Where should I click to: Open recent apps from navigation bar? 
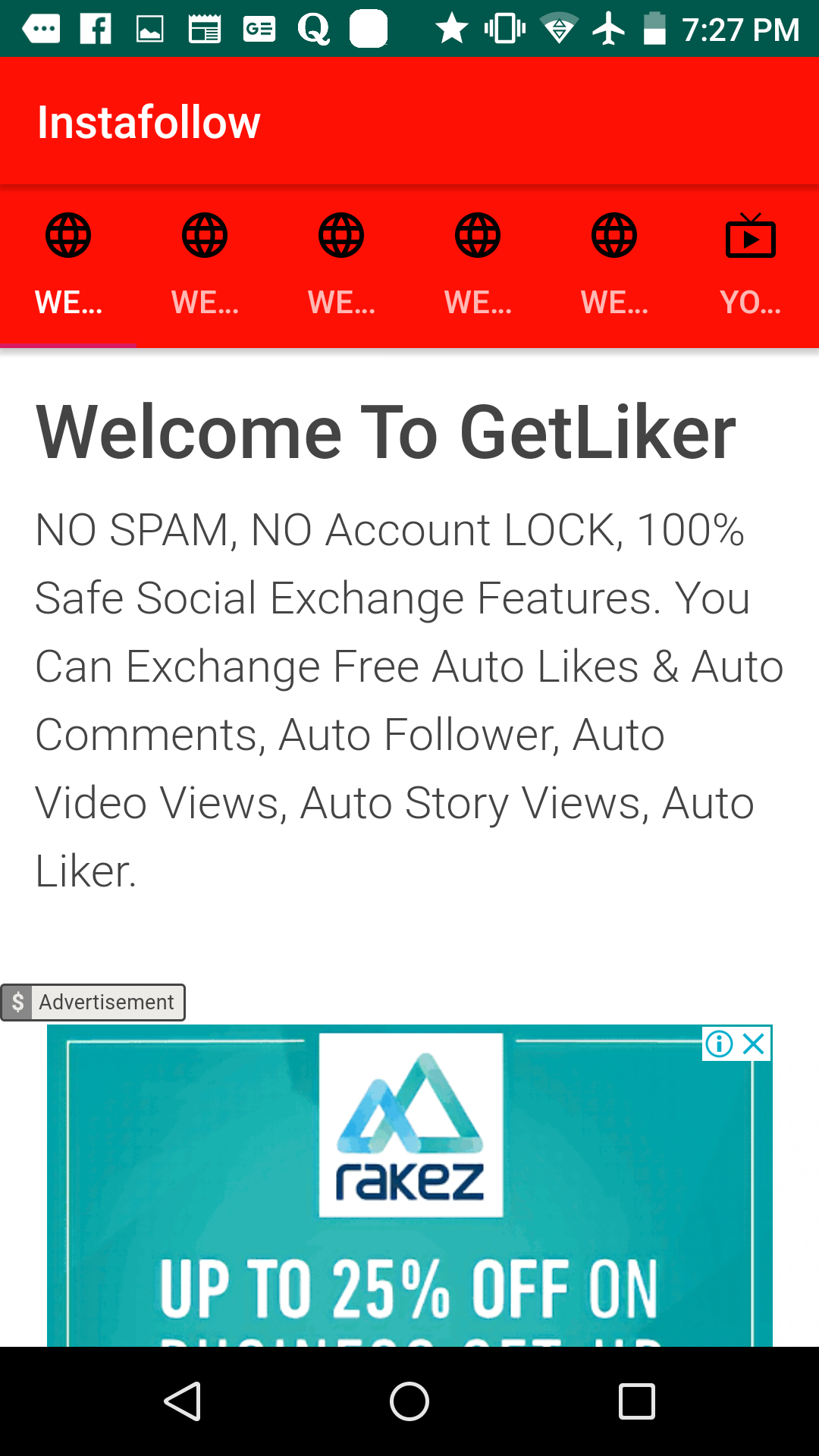pos(637,1401)
